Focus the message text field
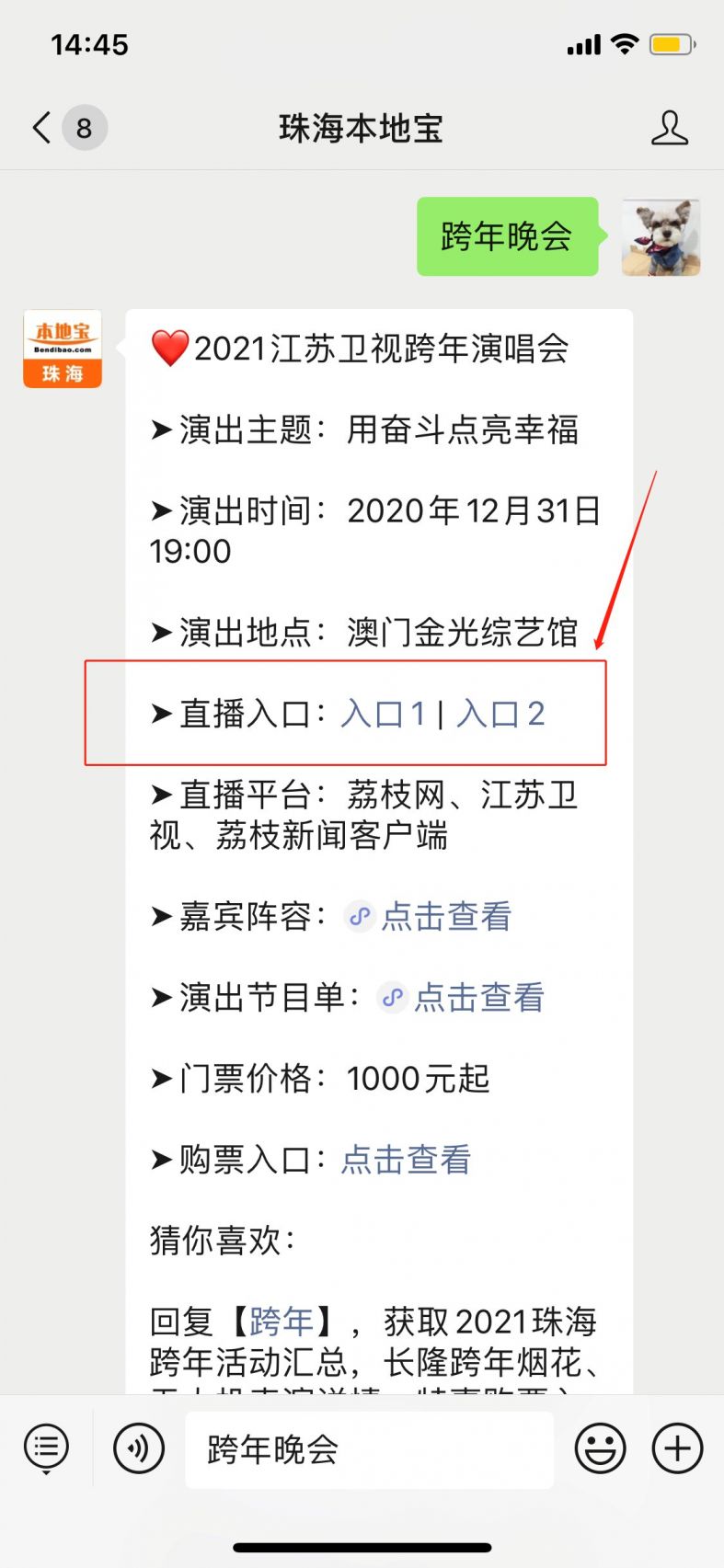 click(x=369, y=1449)
